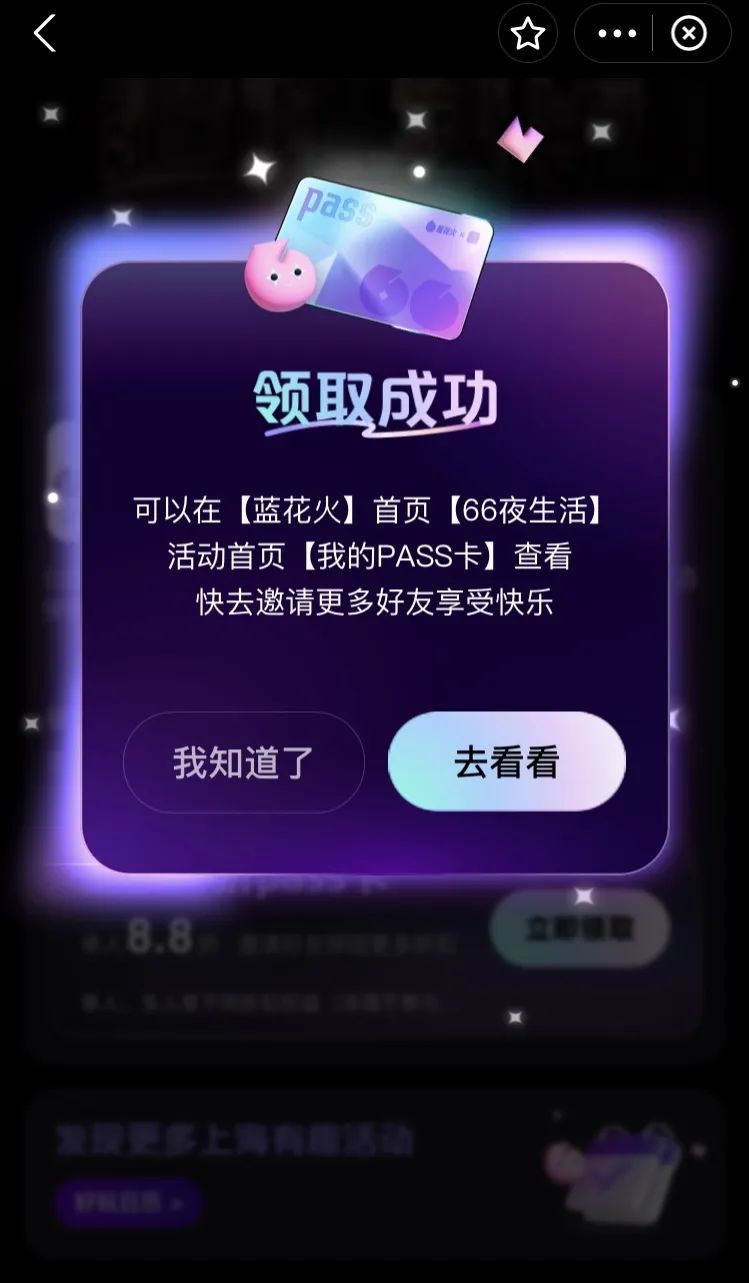The height and width of the screenshot is (1283, 749).
Task: Favorite this mini program with the star
Action: coord(528,34)
